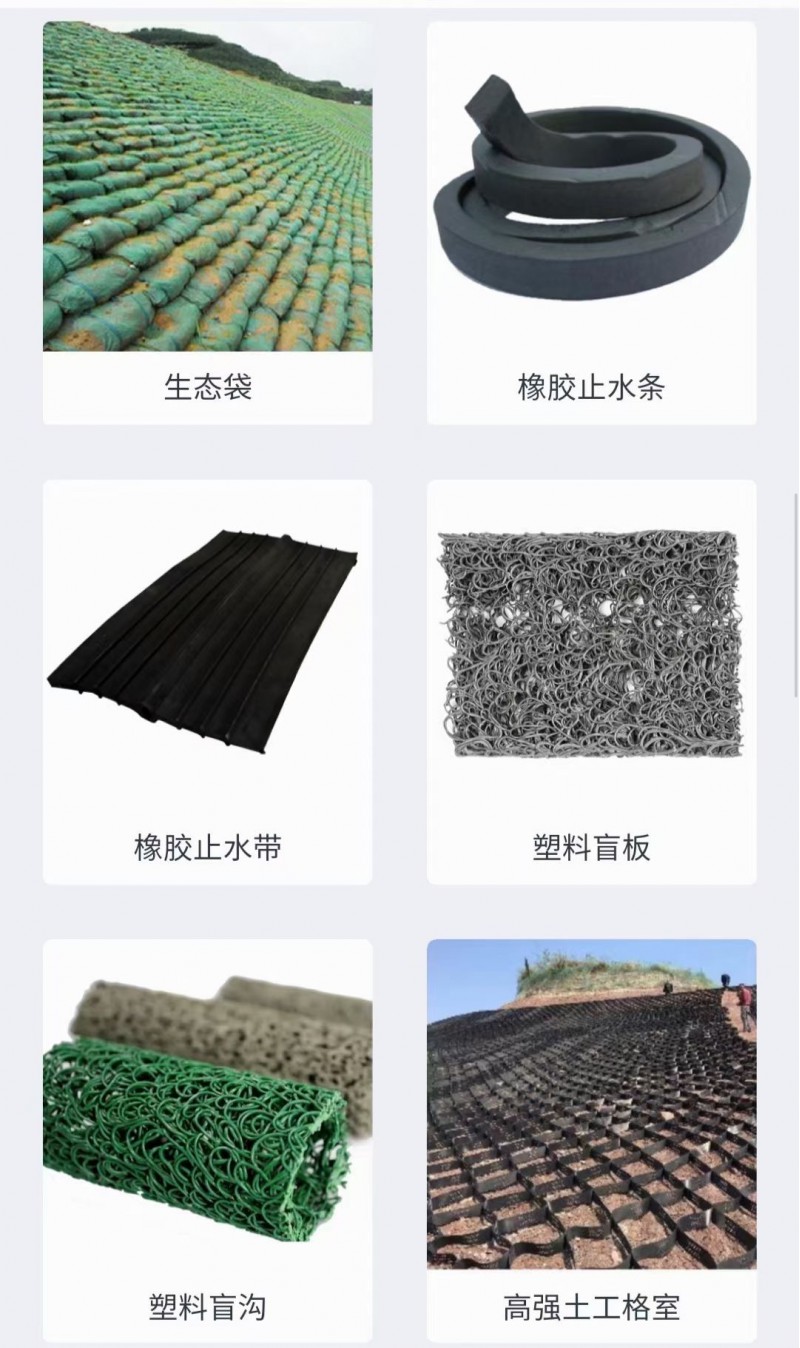Image resolution: width=800 pixels, height=1348 pixels.
Task: Select the 塑料盲板 product card
Action: [591, 682]
